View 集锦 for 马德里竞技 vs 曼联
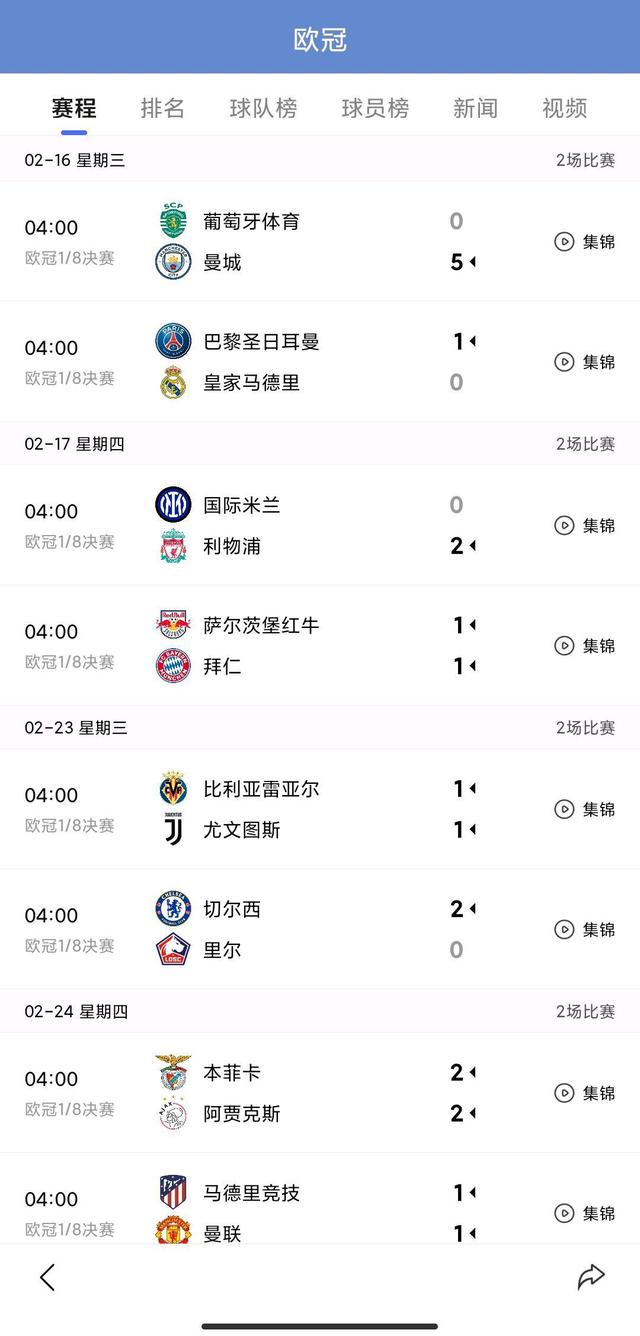Screen dimensions: 640x1336 585,1213
